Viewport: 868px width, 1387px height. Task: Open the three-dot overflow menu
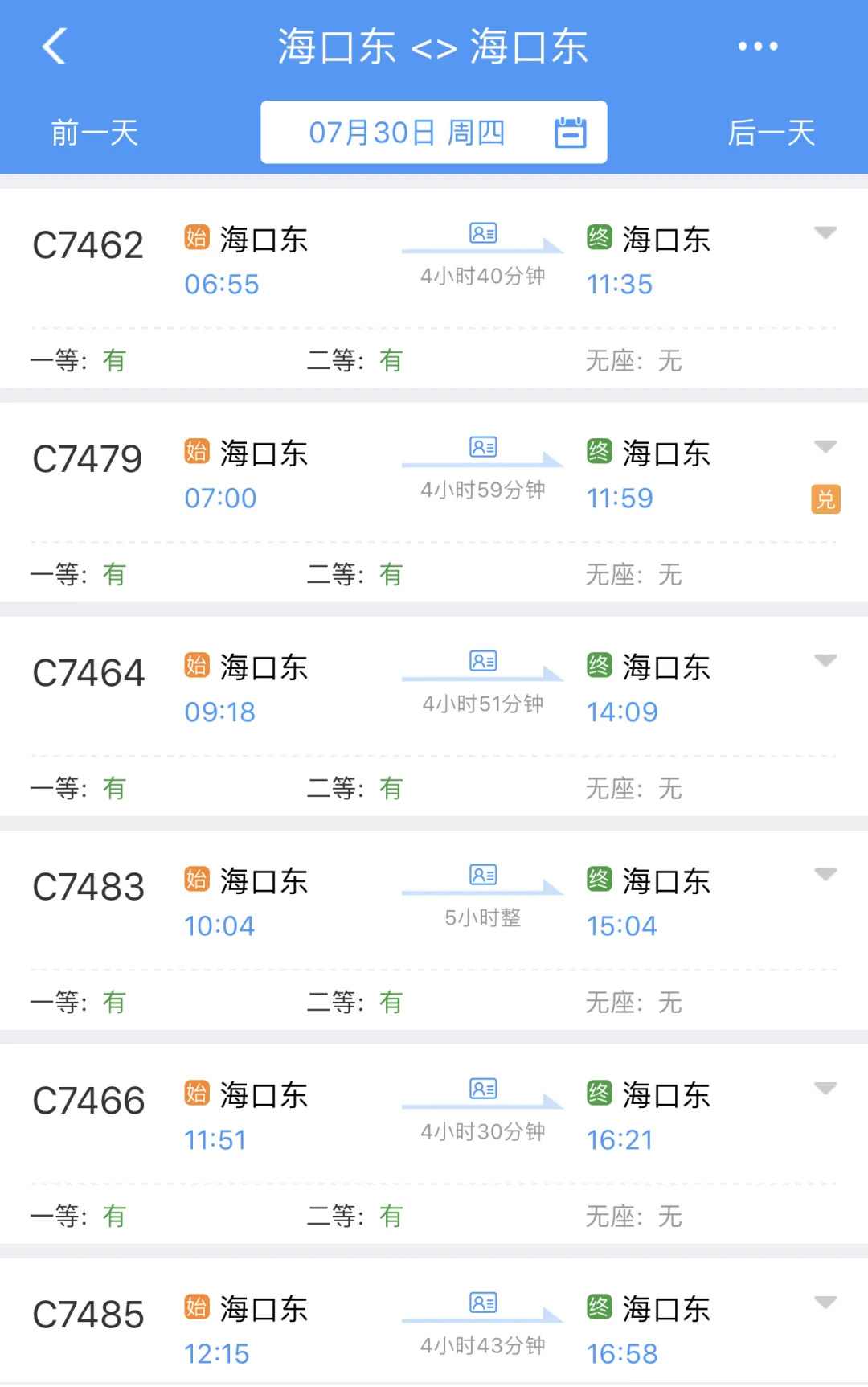(758, 47)
